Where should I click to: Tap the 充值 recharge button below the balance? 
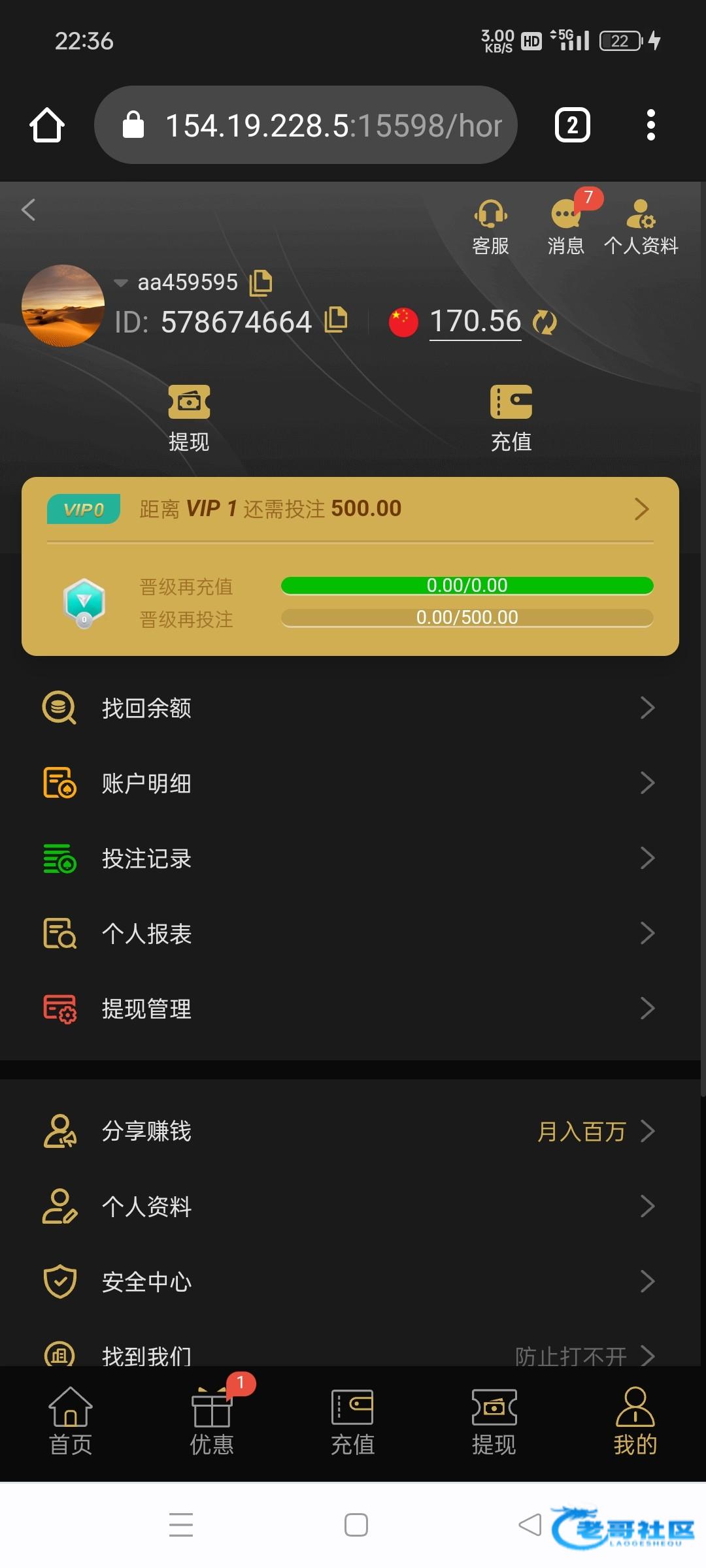[x=511, y=418]
